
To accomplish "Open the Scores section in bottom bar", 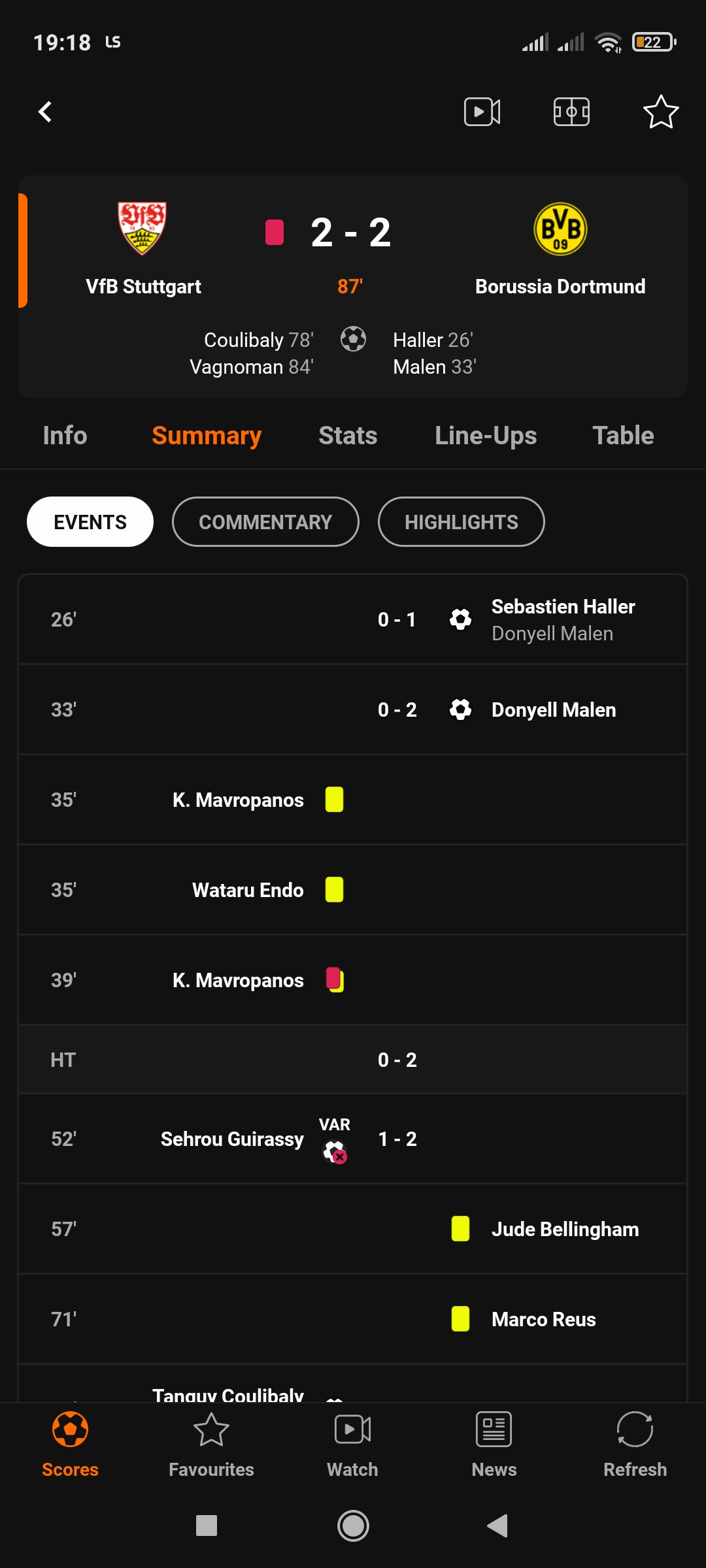I will click(x=69, y=1444).
